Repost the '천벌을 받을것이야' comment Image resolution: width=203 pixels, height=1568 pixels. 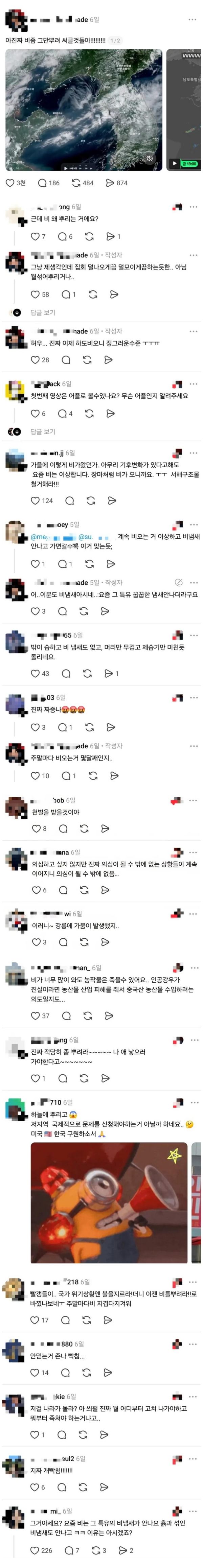click(x=85, y=828)
